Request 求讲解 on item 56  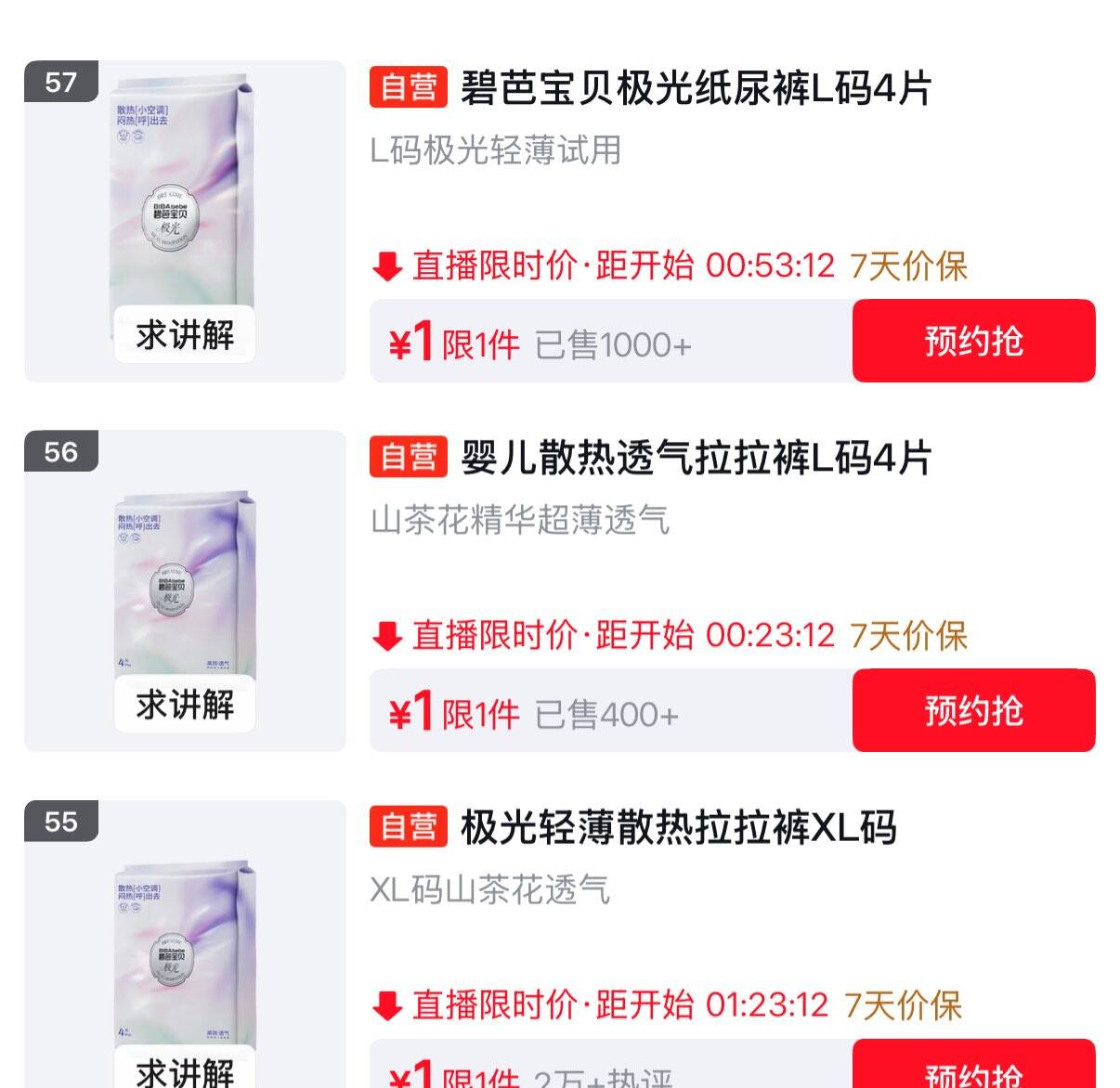coord(185,705)
